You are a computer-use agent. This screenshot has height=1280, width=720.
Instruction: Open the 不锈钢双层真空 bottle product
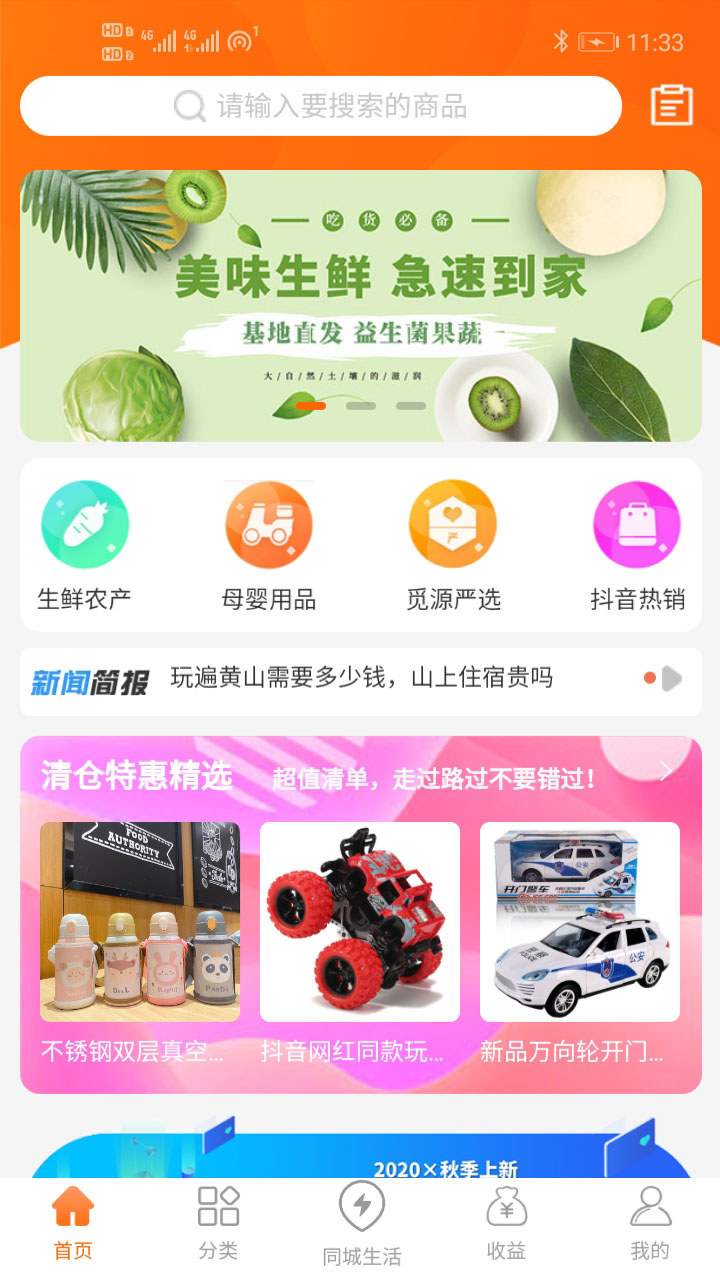[x=140, y=940]
